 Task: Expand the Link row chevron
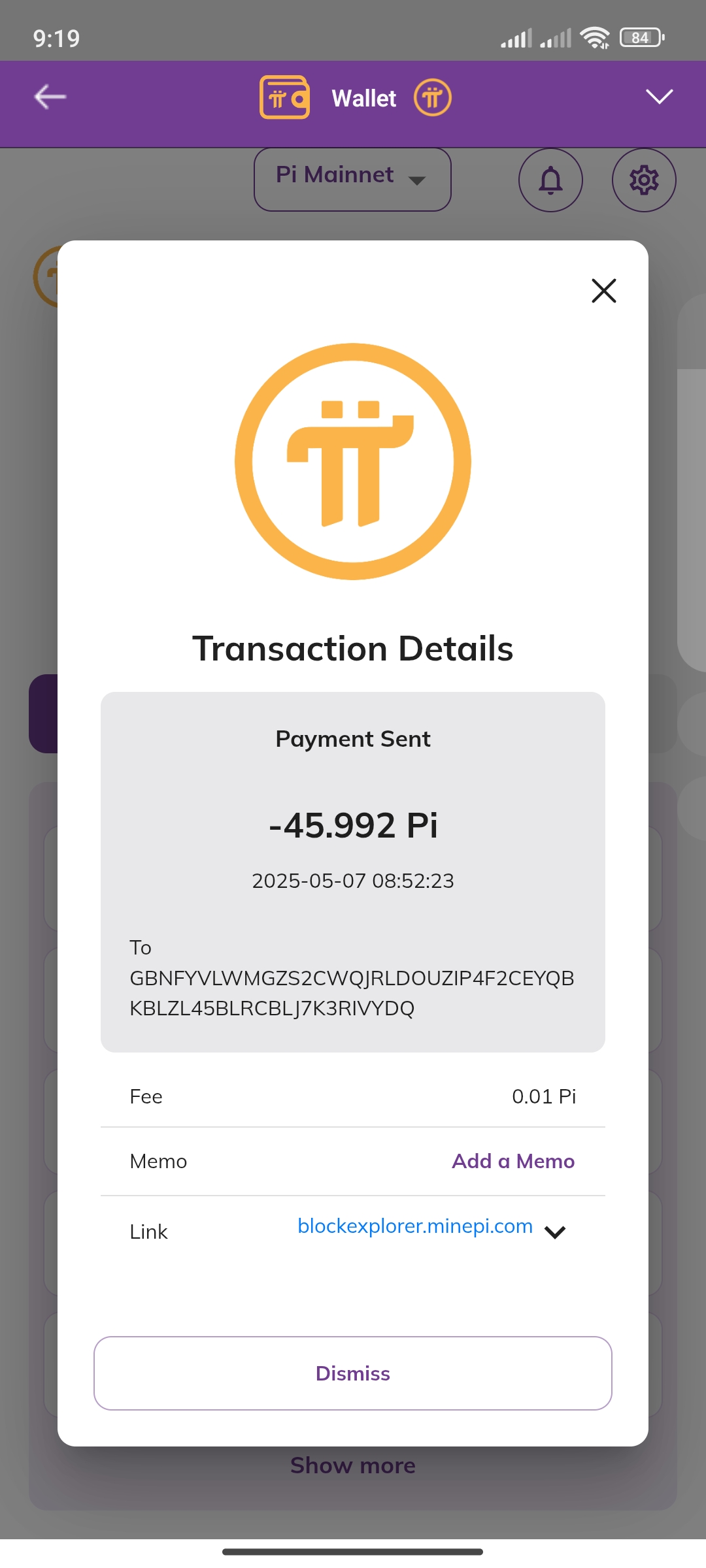(555, 1232)
